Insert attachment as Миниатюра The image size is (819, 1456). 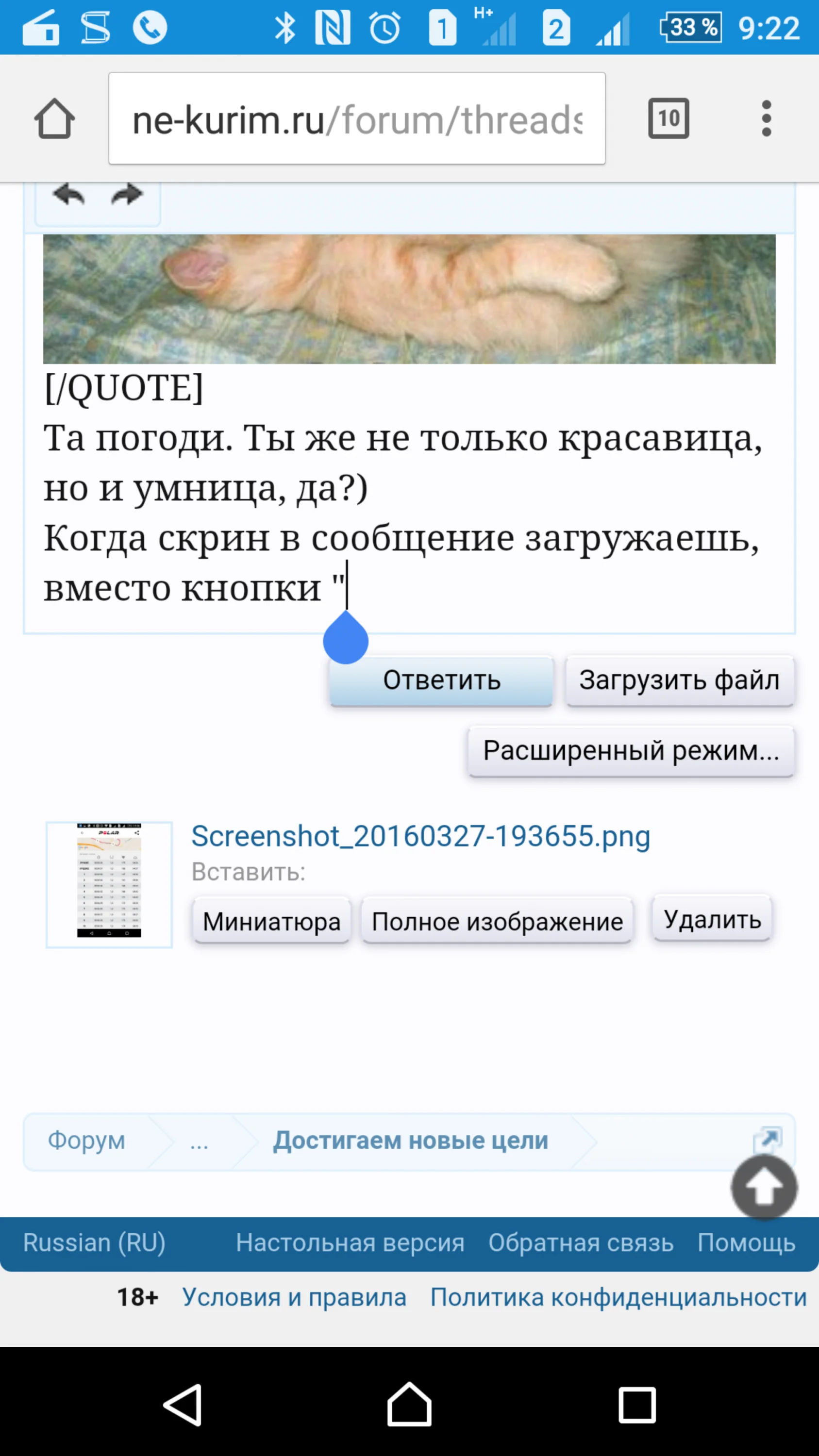(x=271, y=921)
